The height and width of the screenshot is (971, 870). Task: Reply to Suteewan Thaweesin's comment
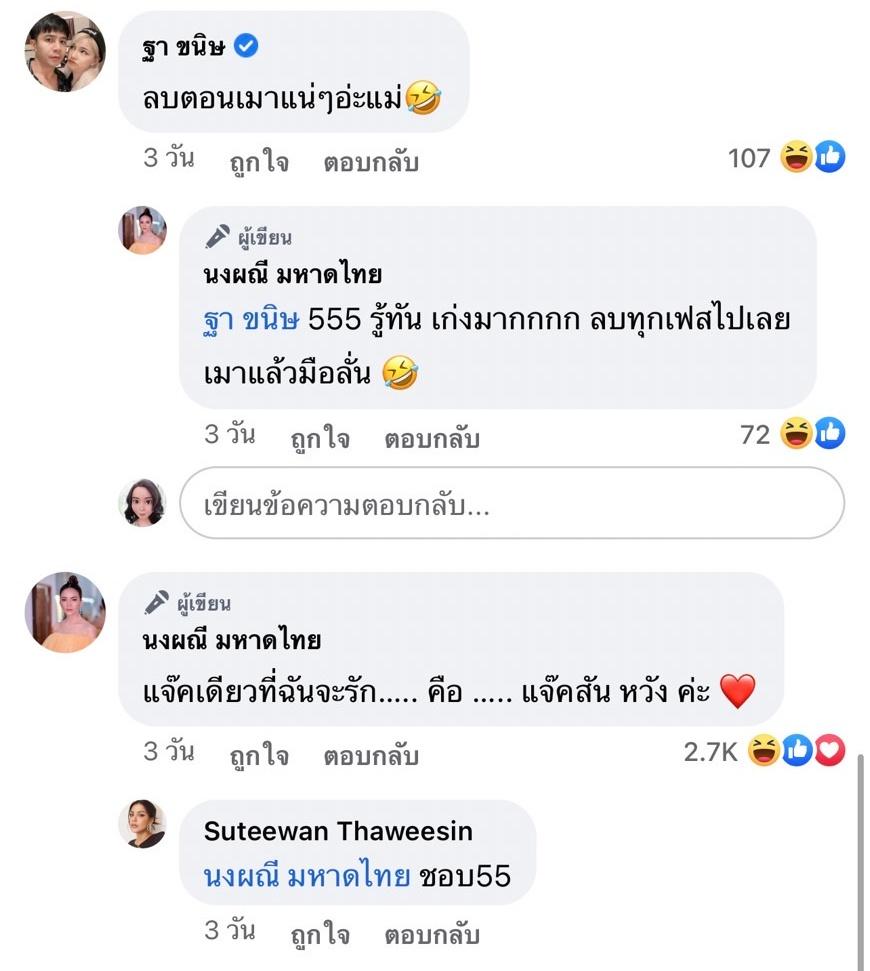click(431, 934)
